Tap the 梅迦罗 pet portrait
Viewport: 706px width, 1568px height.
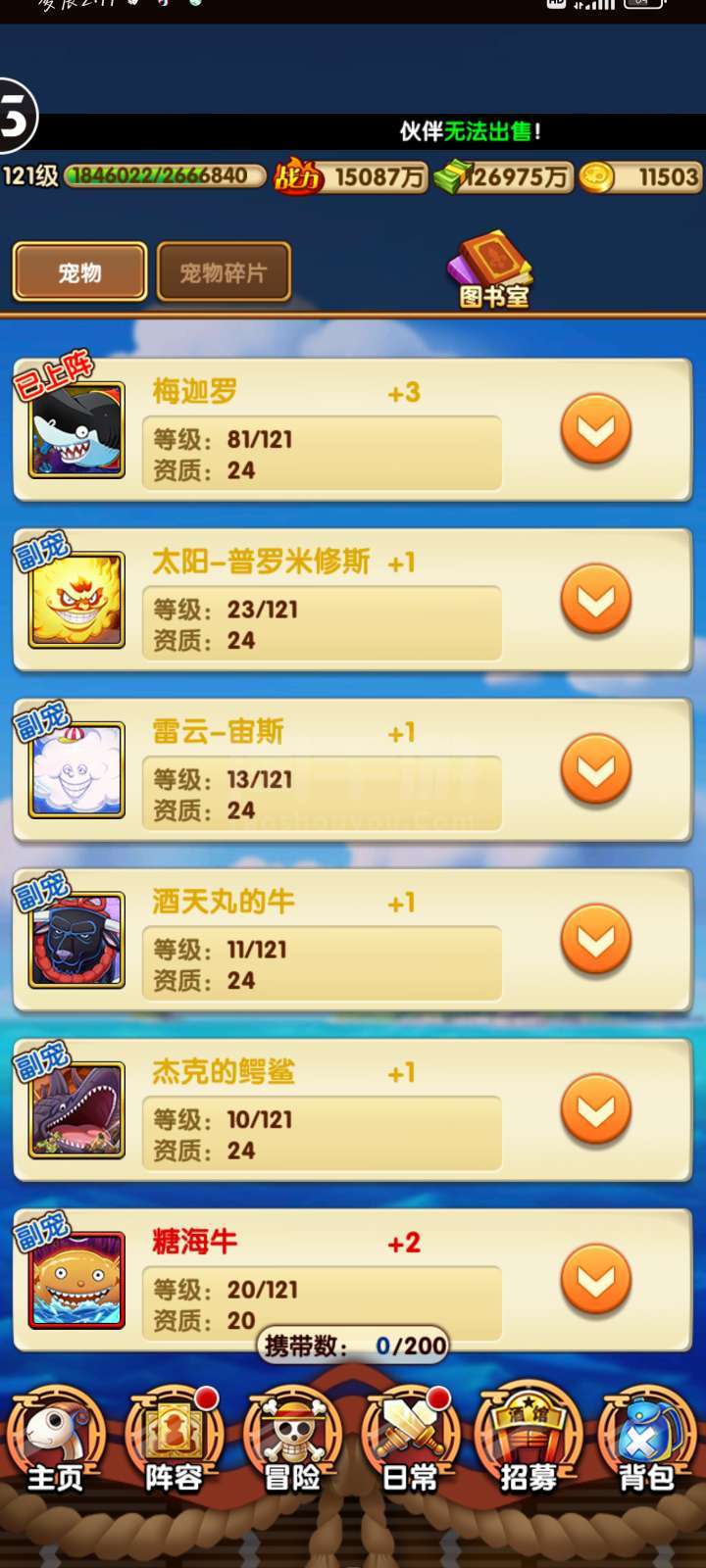tap(76, 430)
